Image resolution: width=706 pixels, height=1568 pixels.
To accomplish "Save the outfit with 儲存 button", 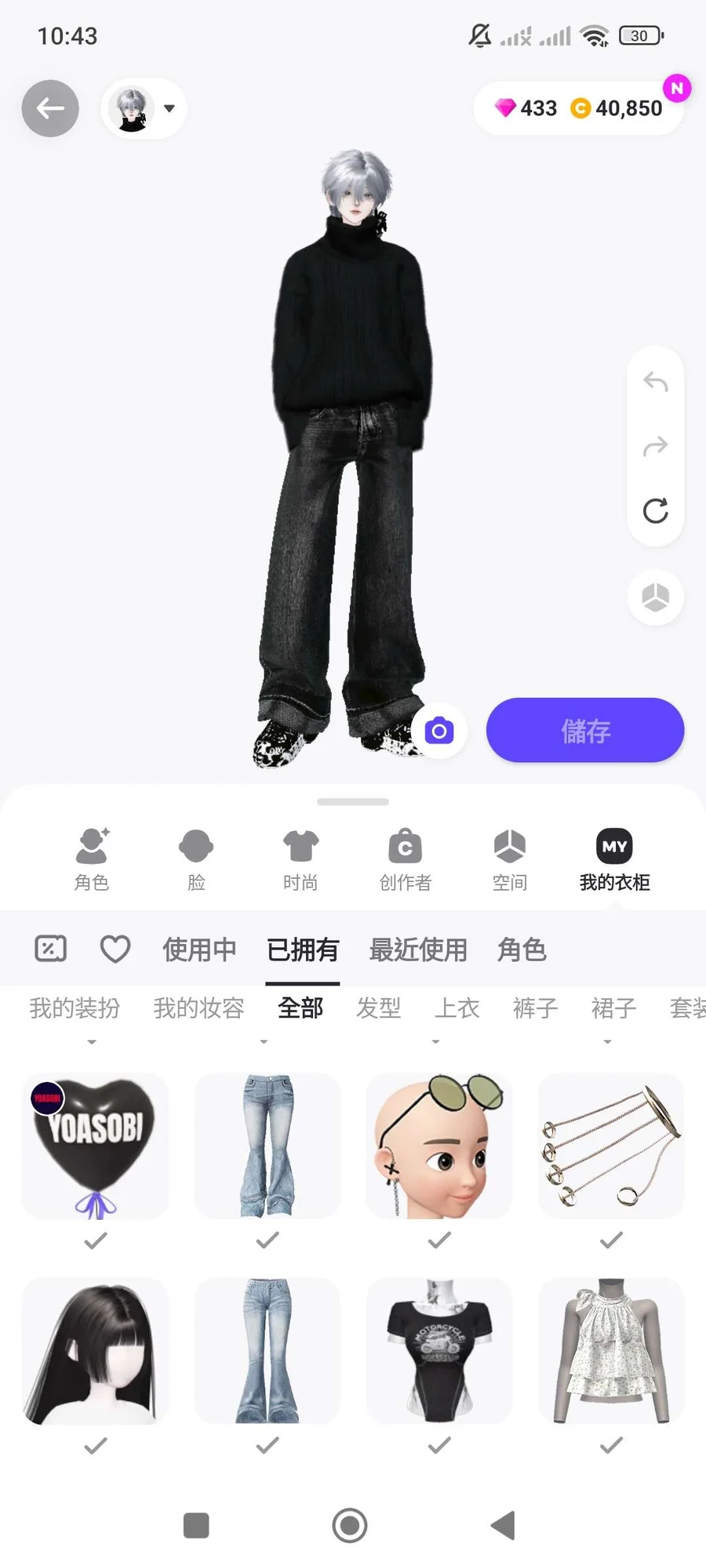I will (585, 731).
